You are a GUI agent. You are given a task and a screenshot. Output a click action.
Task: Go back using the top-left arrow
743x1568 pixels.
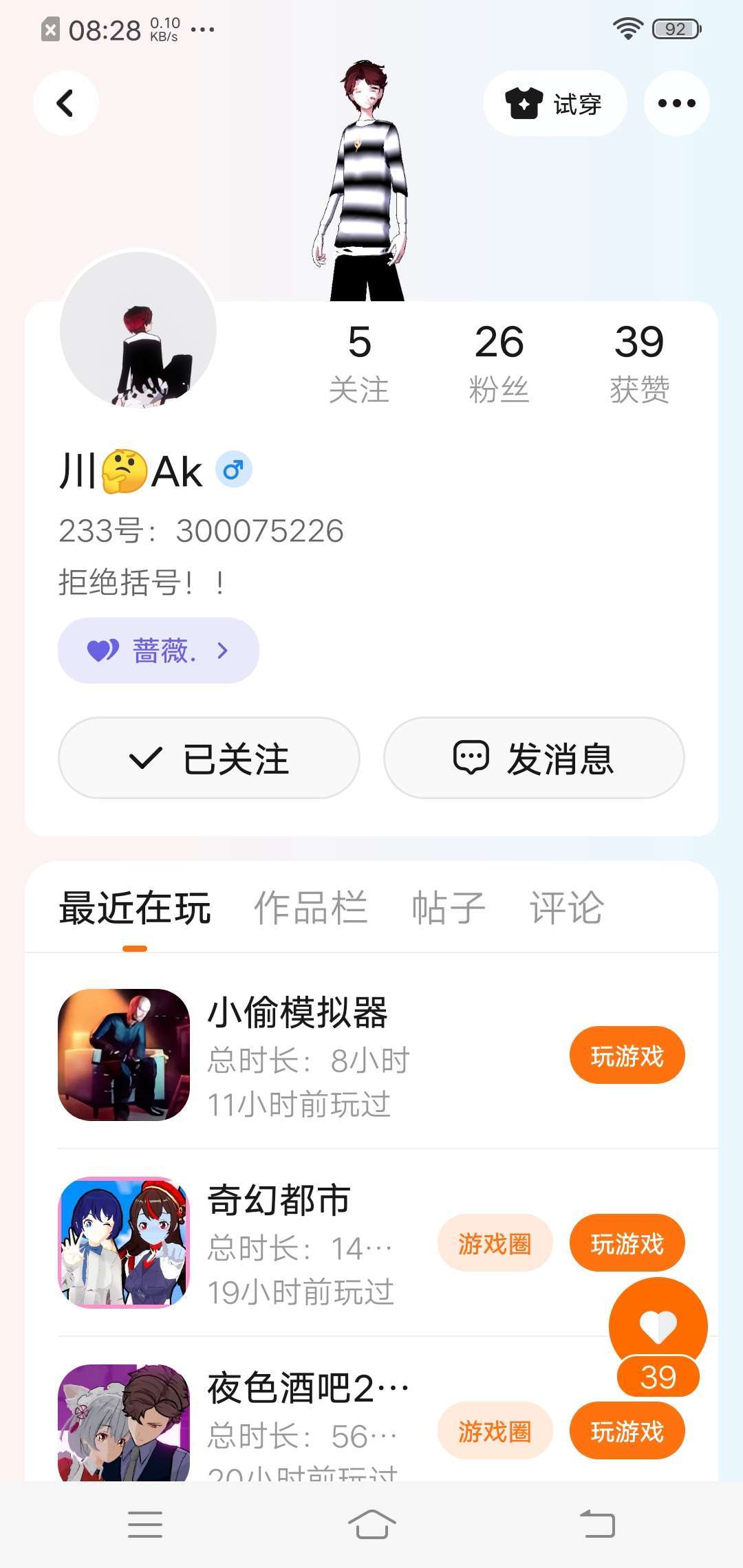pos(65,103)
